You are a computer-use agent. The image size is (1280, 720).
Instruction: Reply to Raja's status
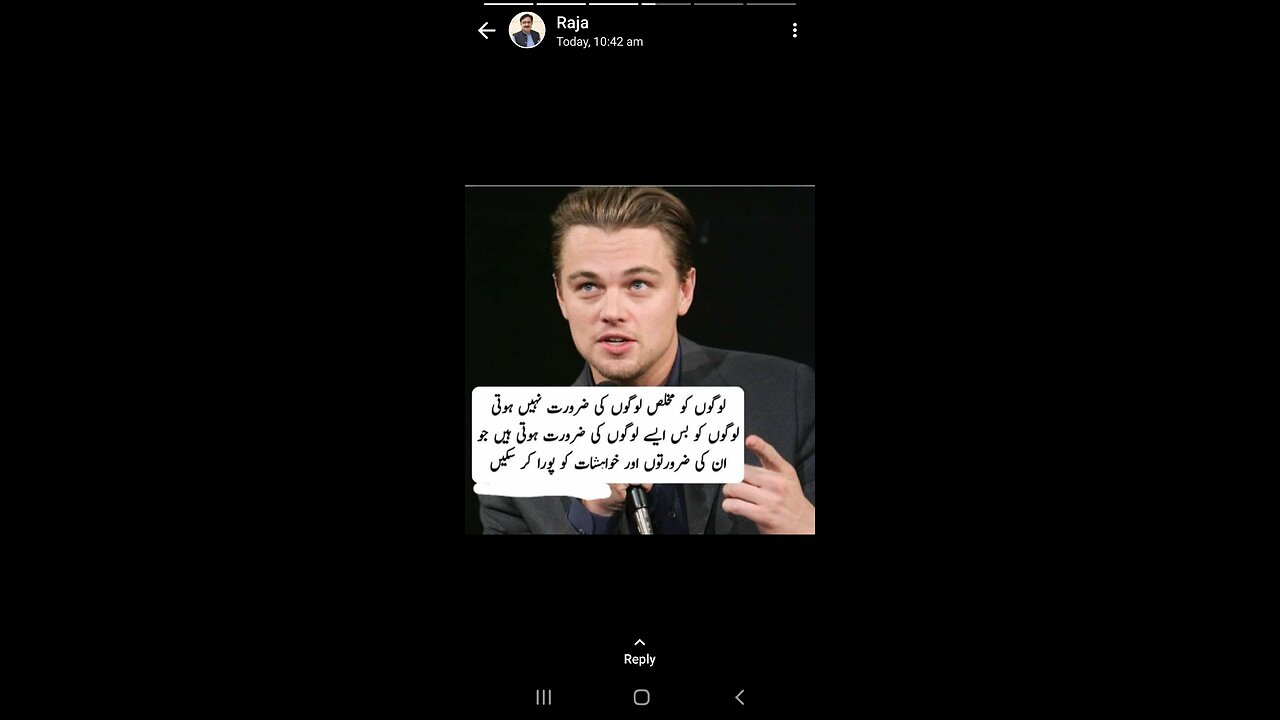[x=640, y=652]
